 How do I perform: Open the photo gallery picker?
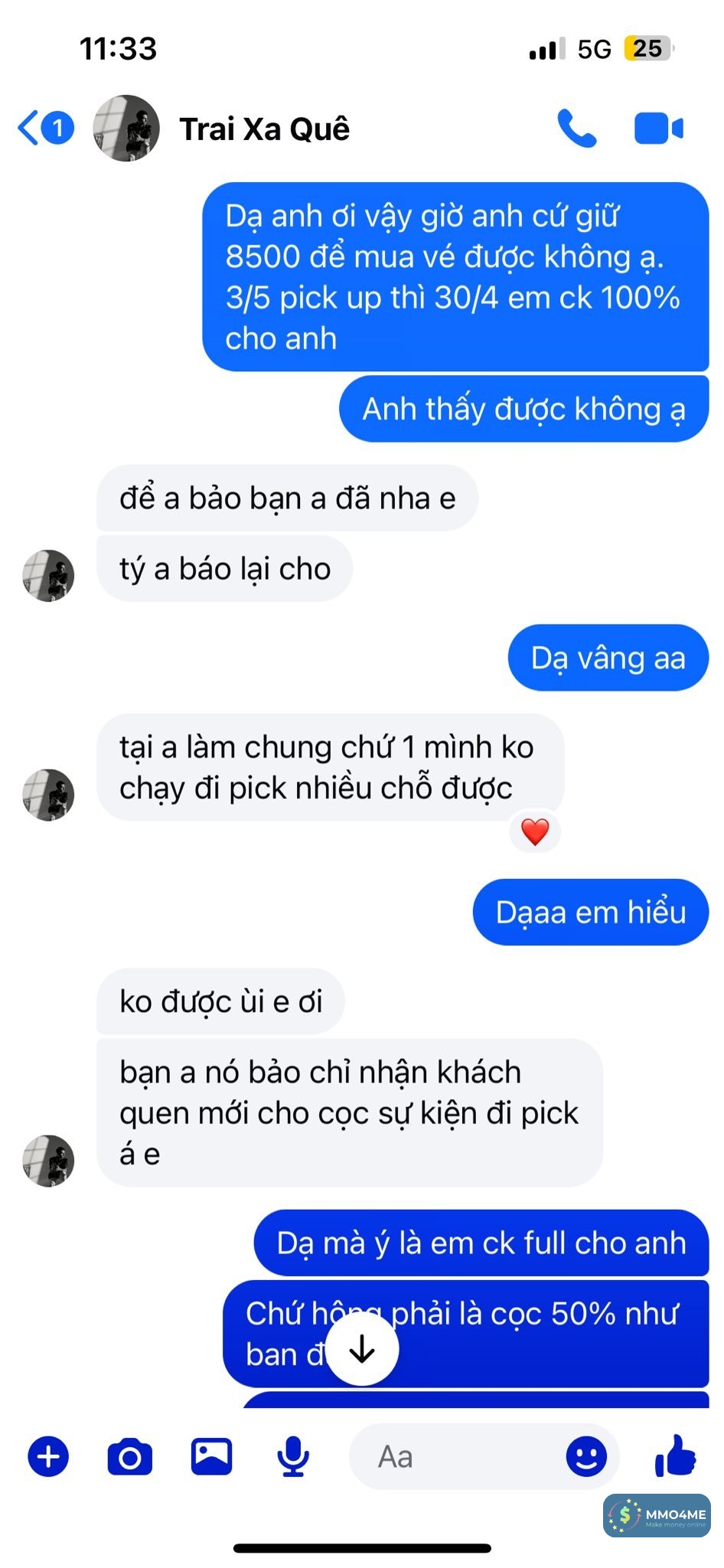click(x=212, y=1456)
